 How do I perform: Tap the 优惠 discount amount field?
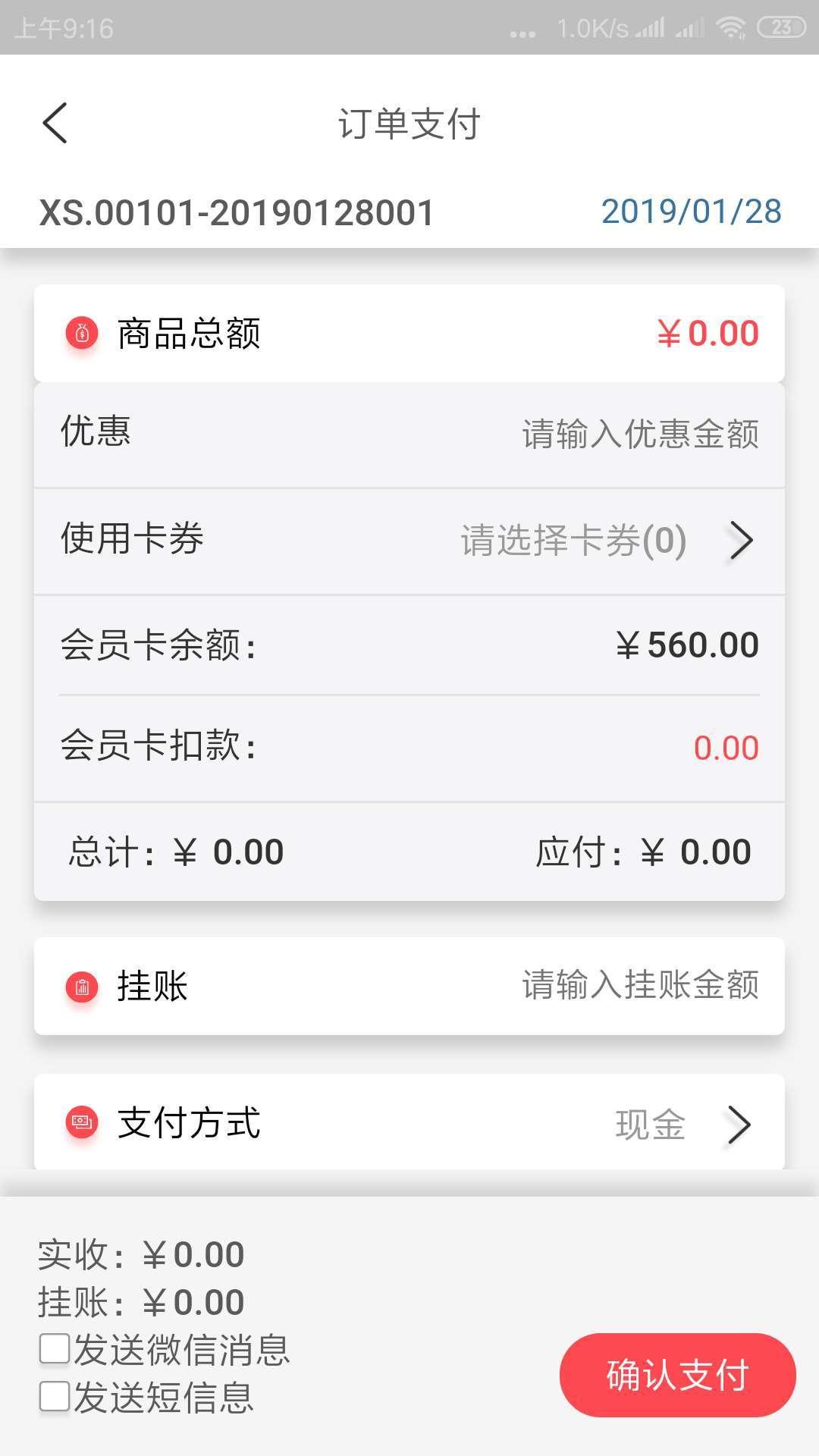(639, 435)
